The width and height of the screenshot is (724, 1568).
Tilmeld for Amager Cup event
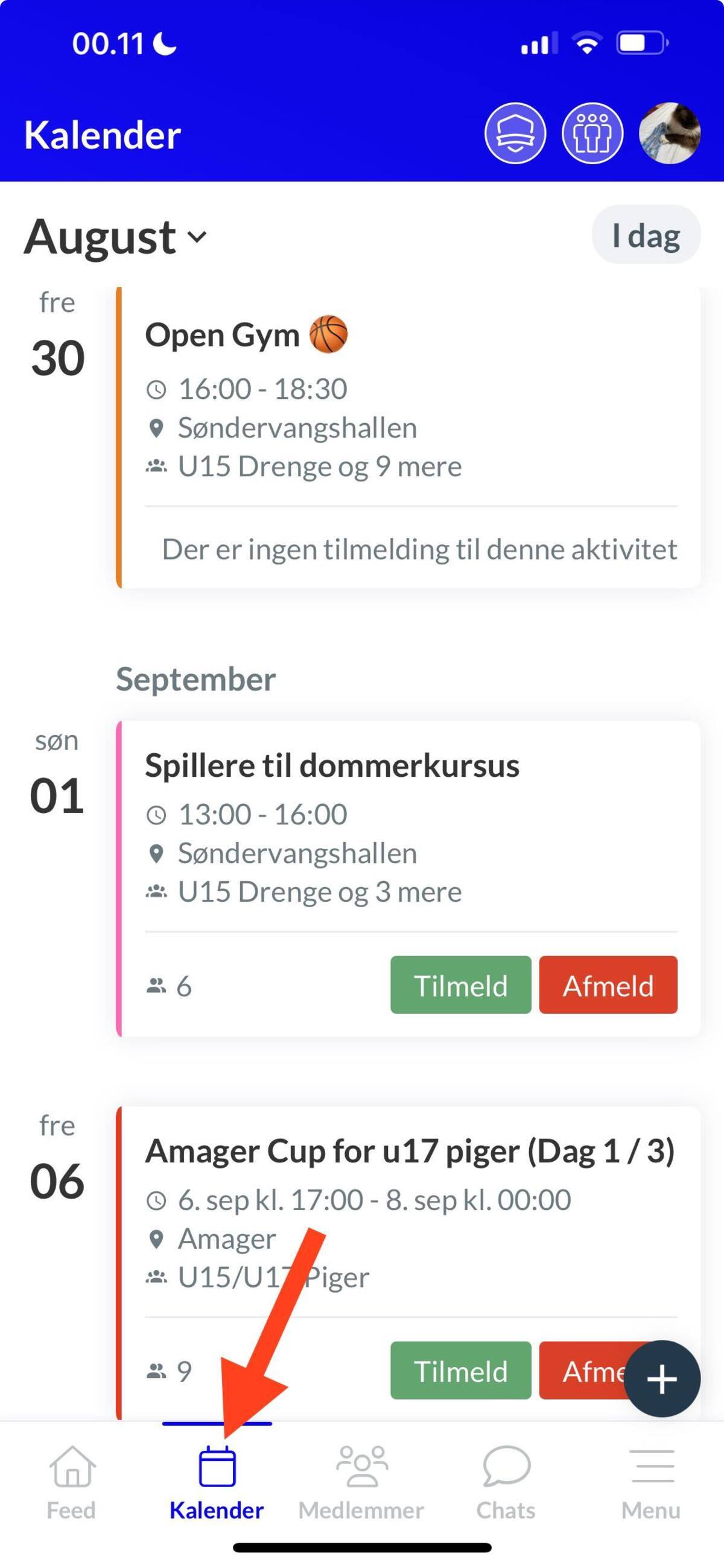(x=460, y=1370)
